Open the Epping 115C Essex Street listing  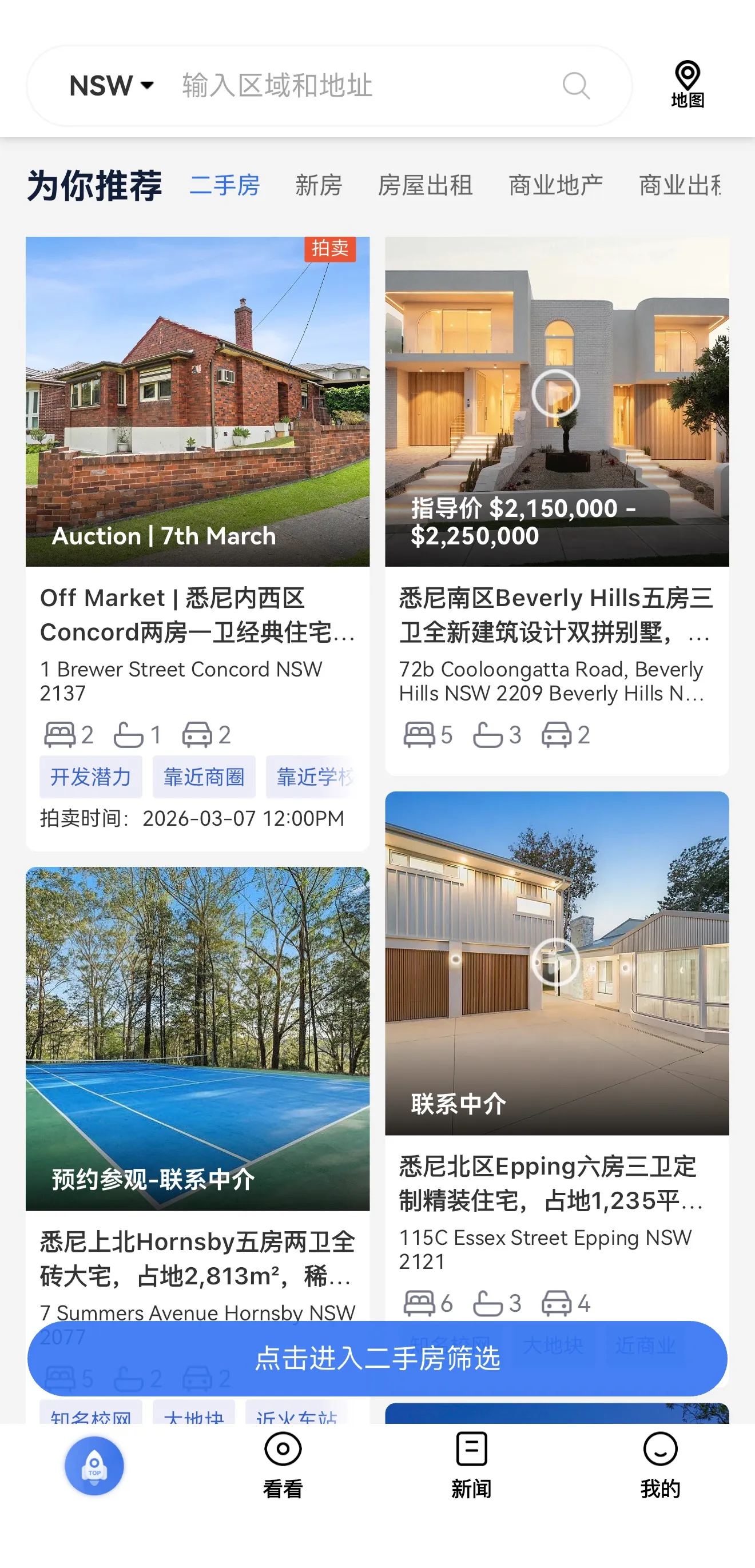(x=557, y=1182)
